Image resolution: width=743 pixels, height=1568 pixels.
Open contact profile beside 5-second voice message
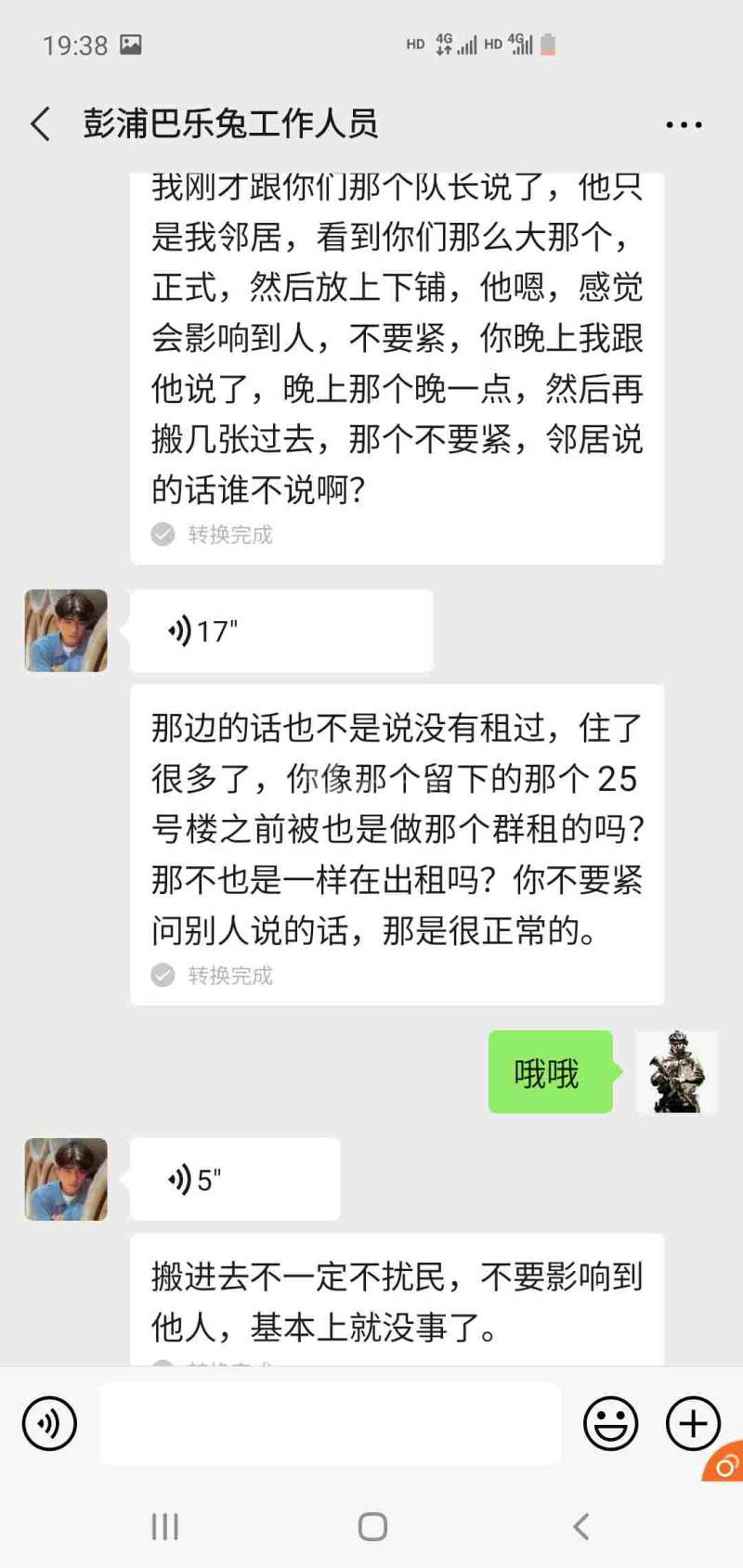[x=66, y=1179]
